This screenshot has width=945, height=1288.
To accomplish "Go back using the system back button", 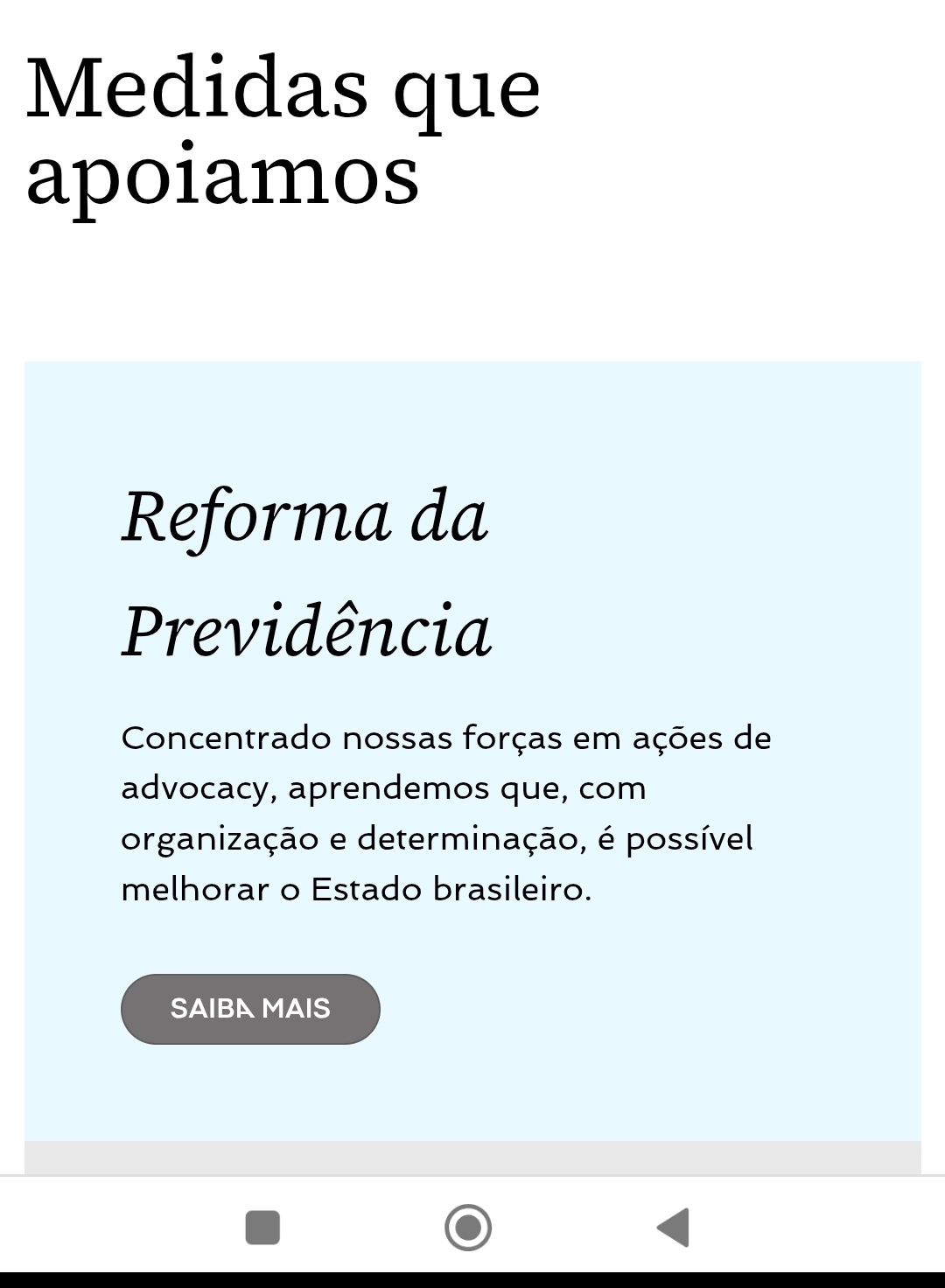I will tap(674, 1227).
